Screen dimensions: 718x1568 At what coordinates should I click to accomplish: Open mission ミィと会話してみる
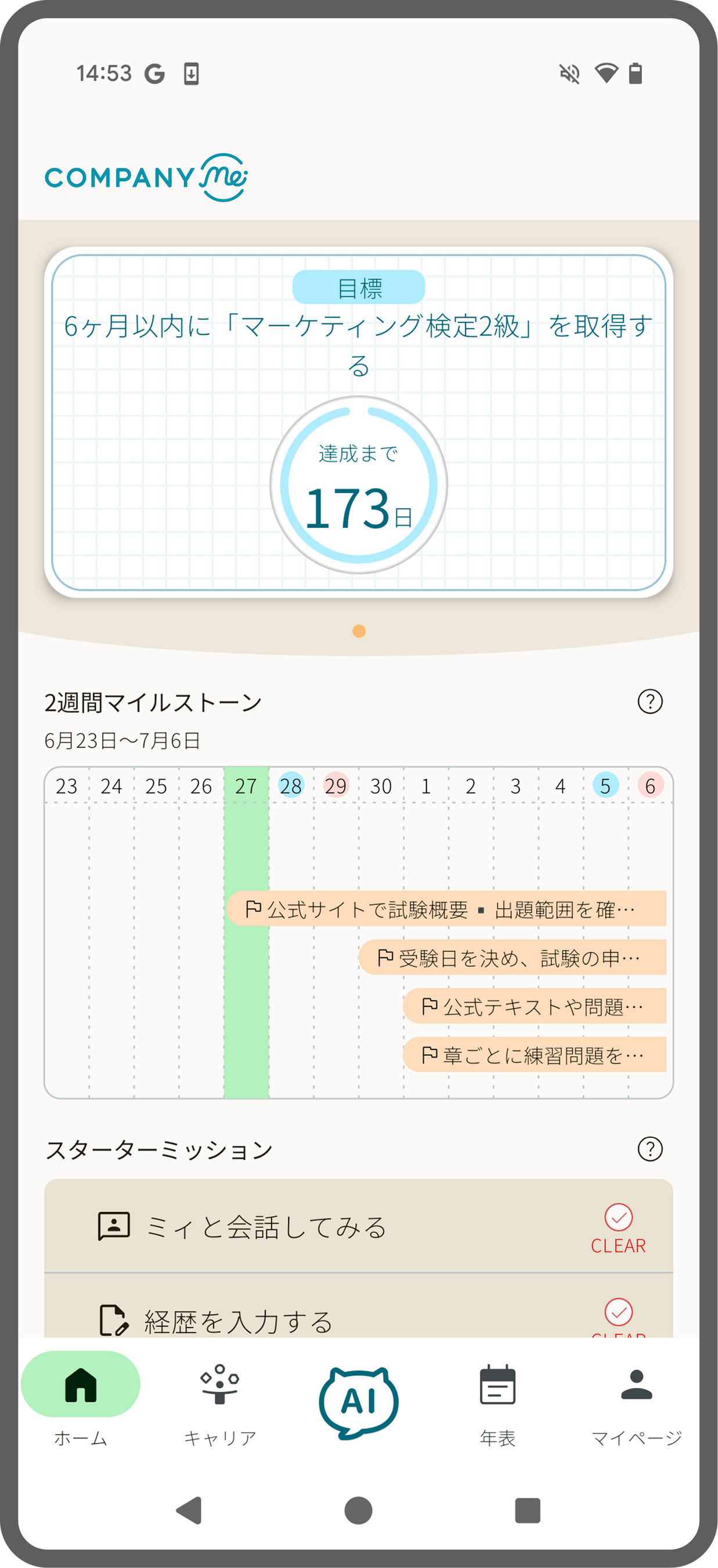click(358, 1227)
